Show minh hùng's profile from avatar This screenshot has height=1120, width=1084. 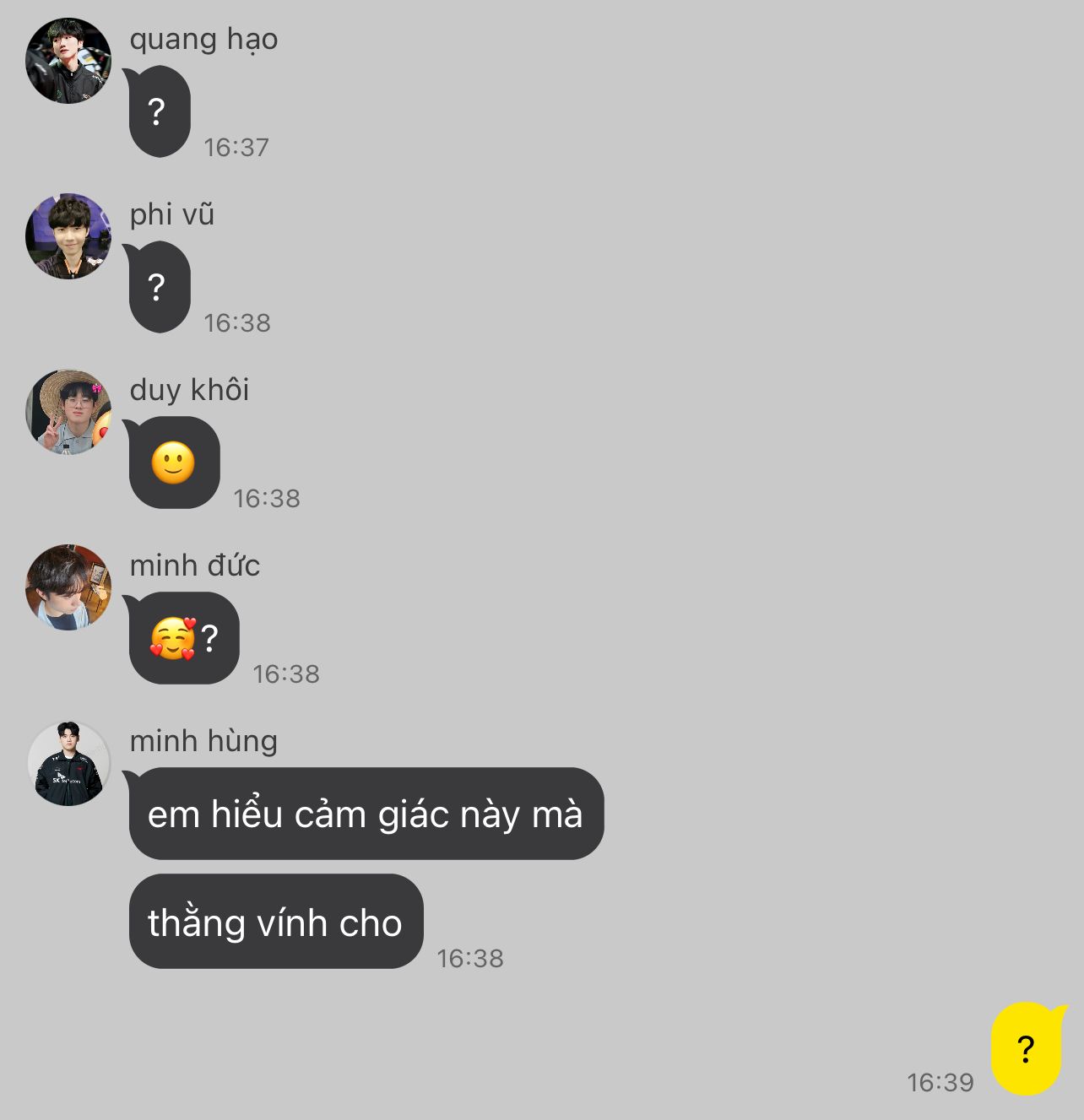point(68,763)
